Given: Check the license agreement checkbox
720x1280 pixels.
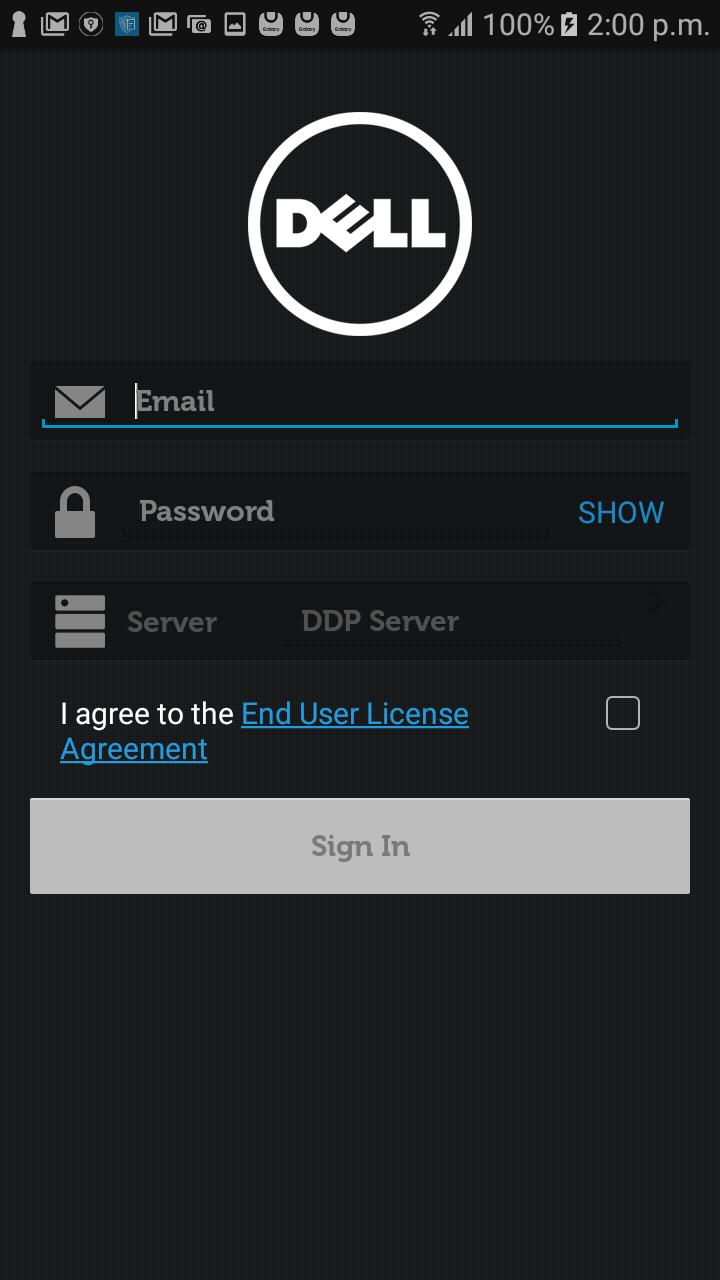Looking at the screenshot, I should click(x=622, y=714).
